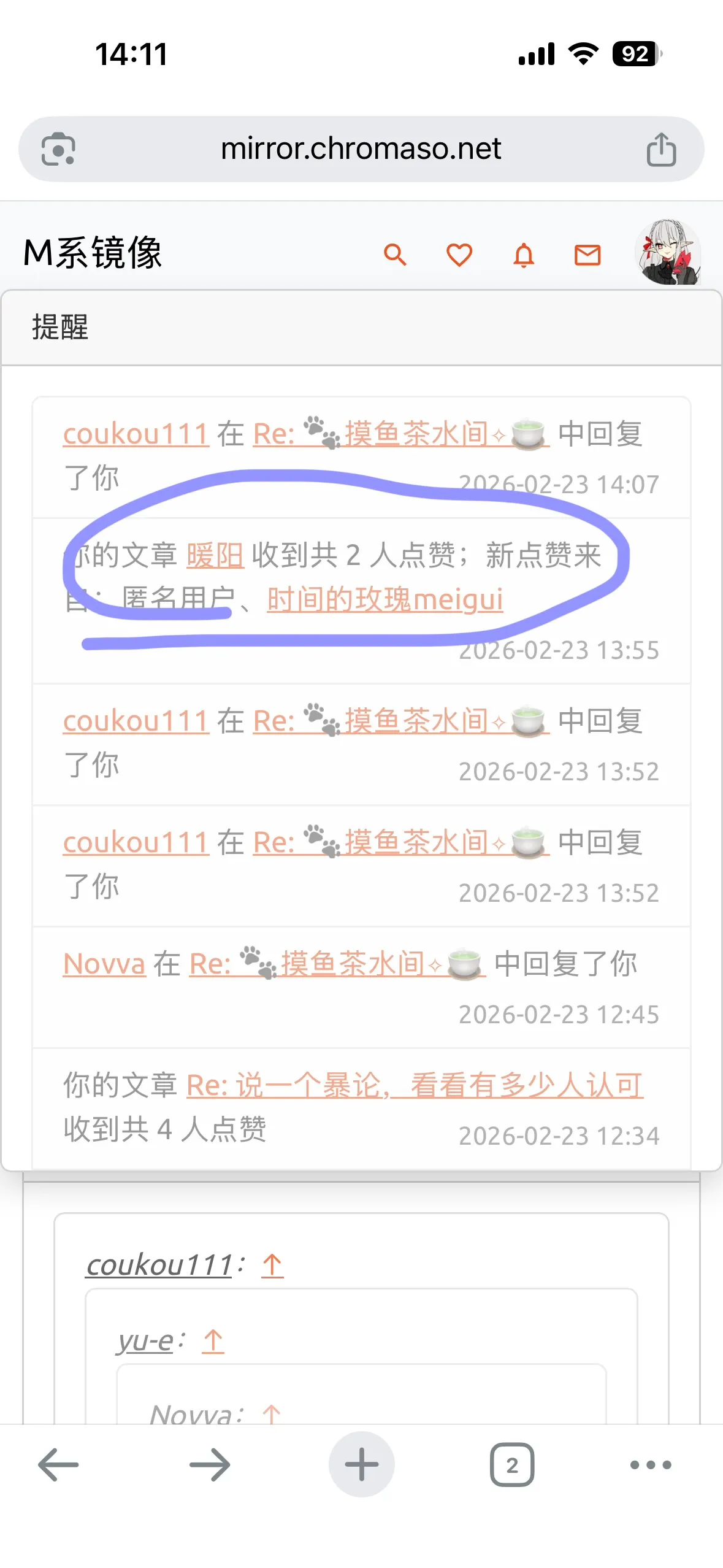Open coukou111's profile from the 14:07 reply
This screenshot has height=1568, width=723.
[x=136, y=434]
